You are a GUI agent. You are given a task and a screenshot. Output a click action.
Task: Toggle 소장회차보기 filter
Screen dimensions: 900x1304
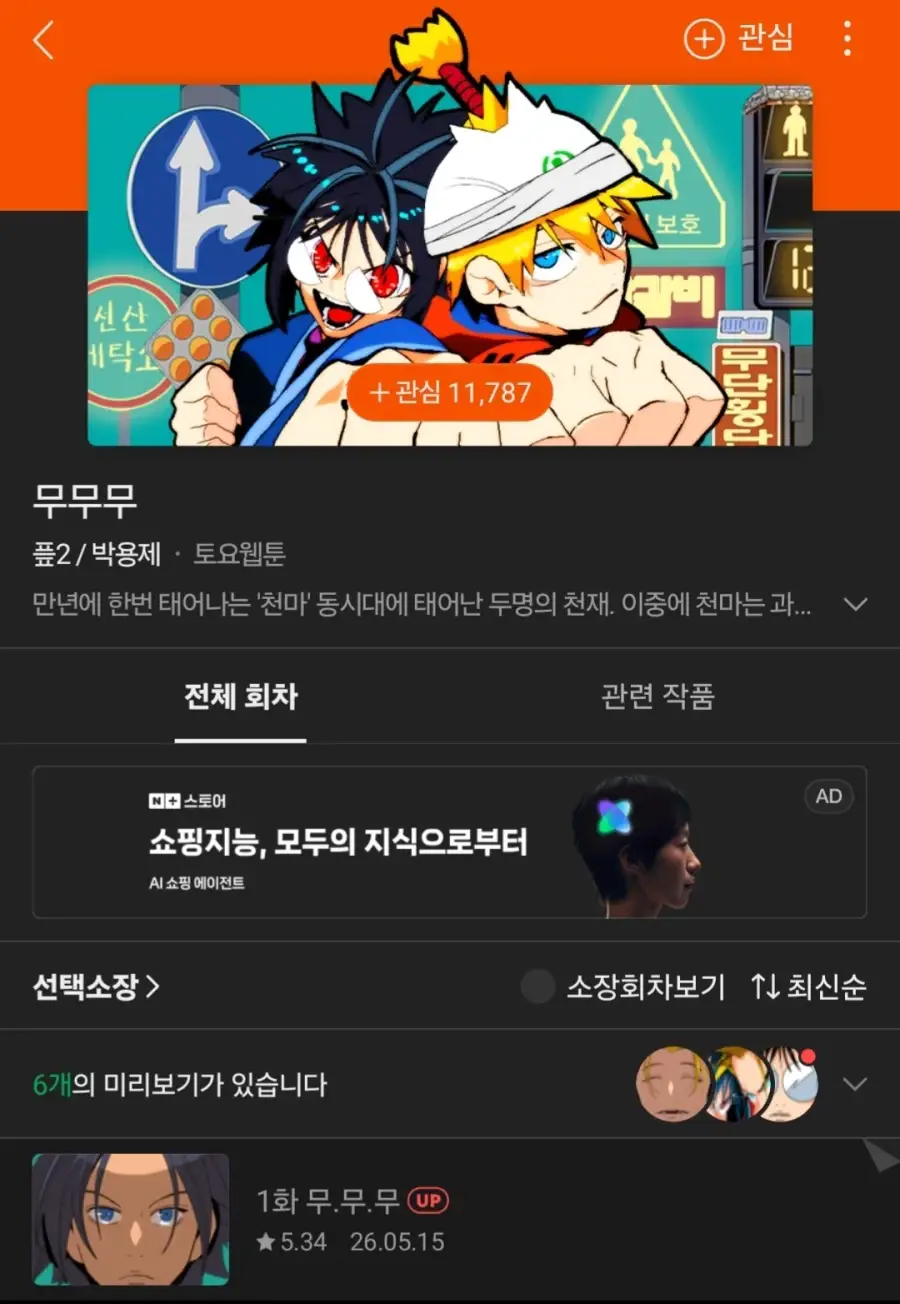(x=622, y=987)
